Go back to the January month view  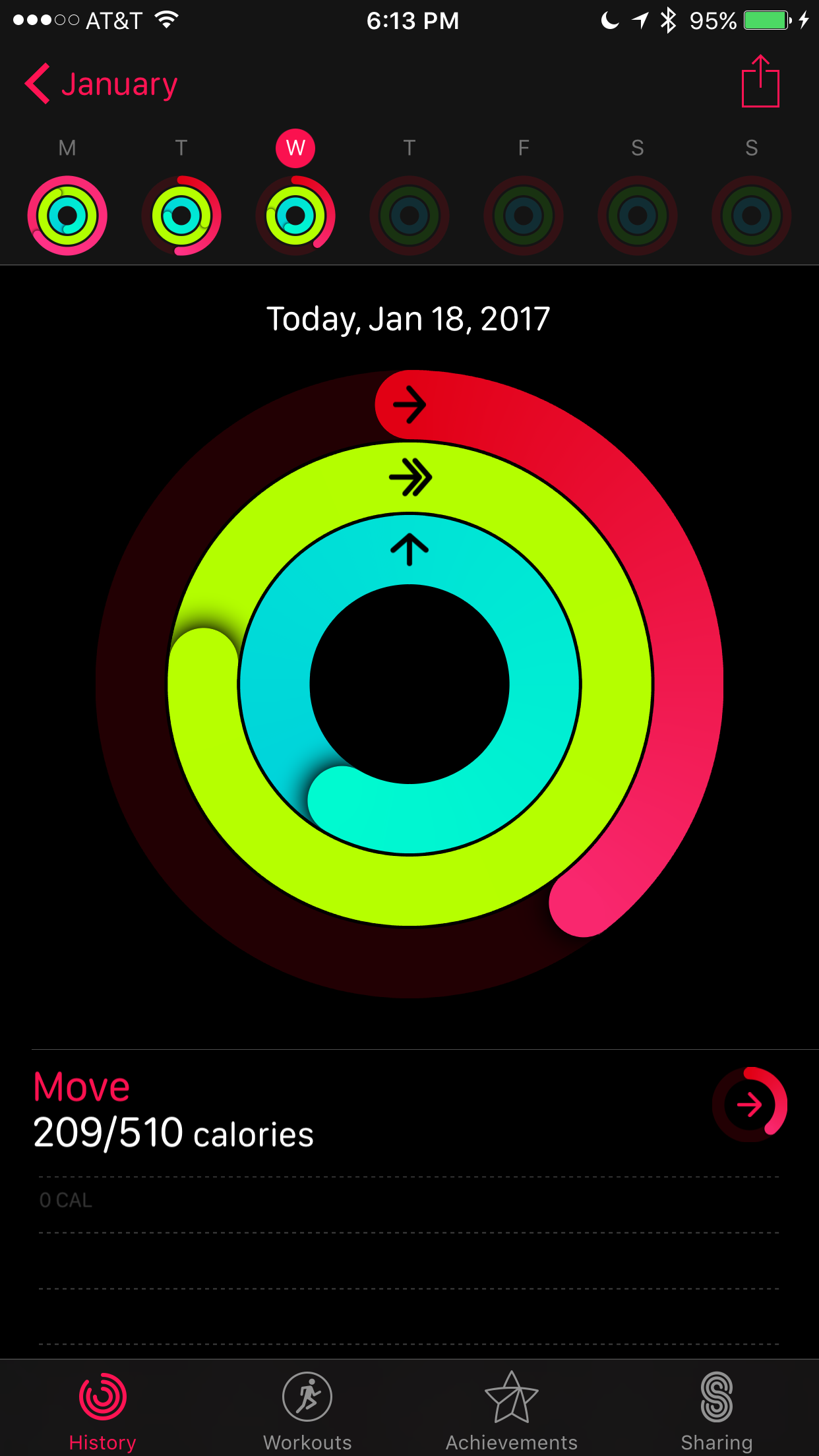click(x=101, y=84)
